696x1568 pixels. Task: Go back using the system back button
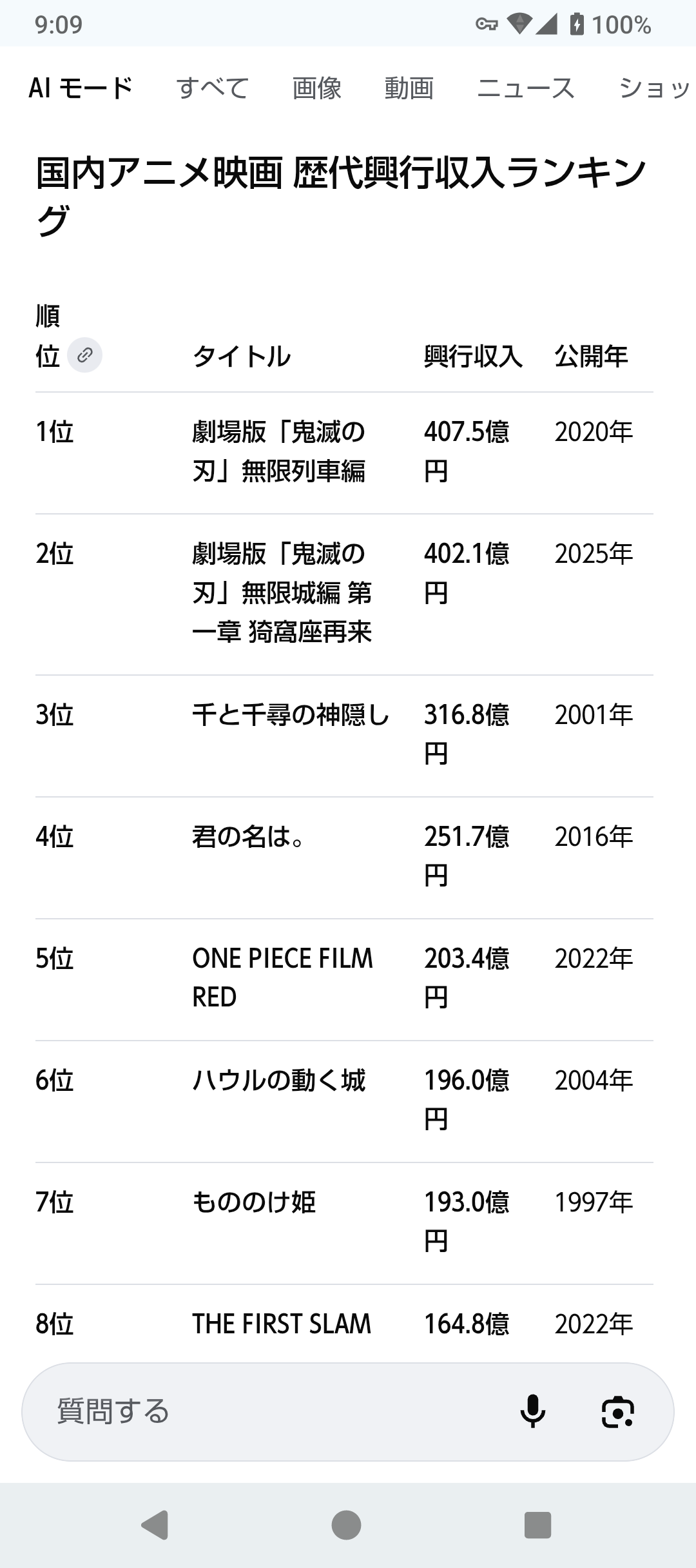155,1525
